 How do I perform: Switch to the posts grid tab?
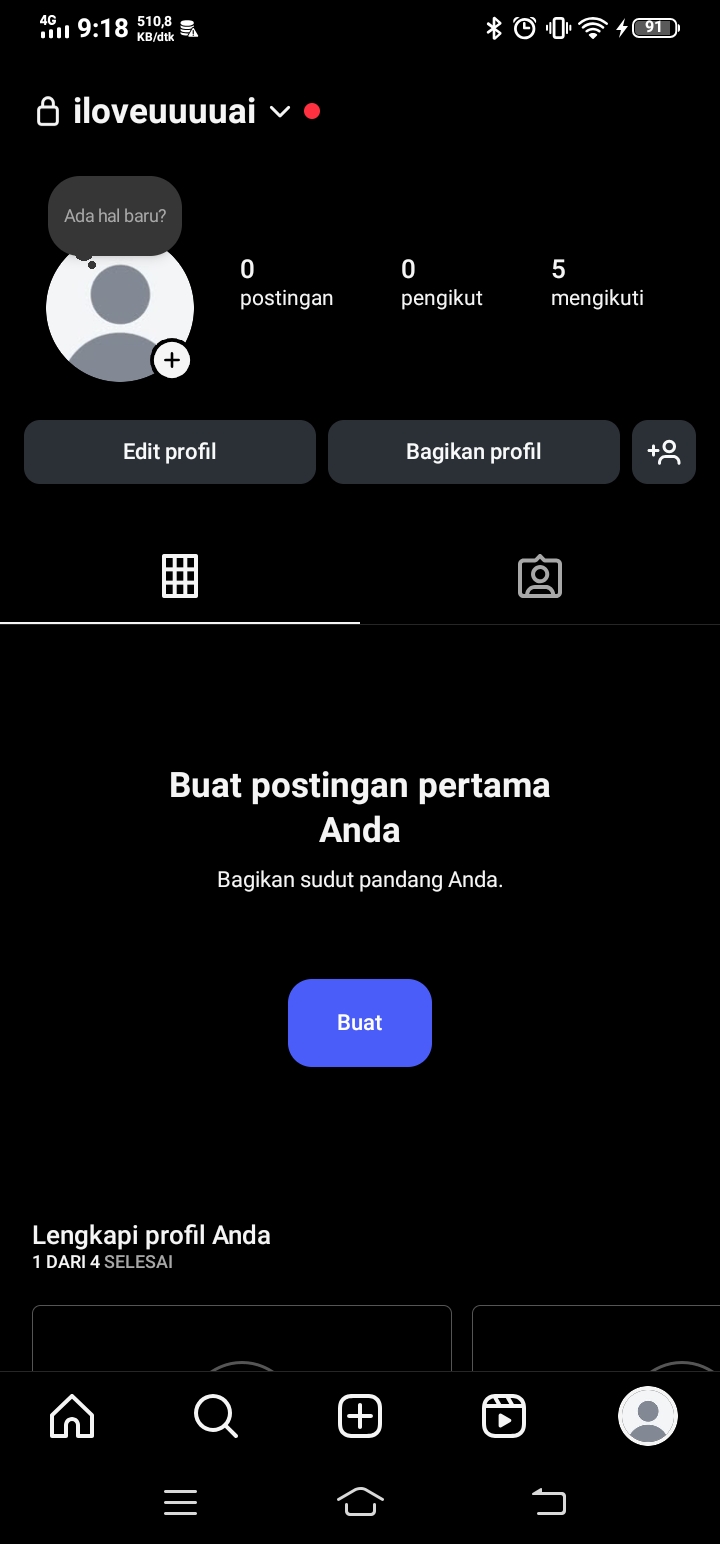click(x=180, y=577)
